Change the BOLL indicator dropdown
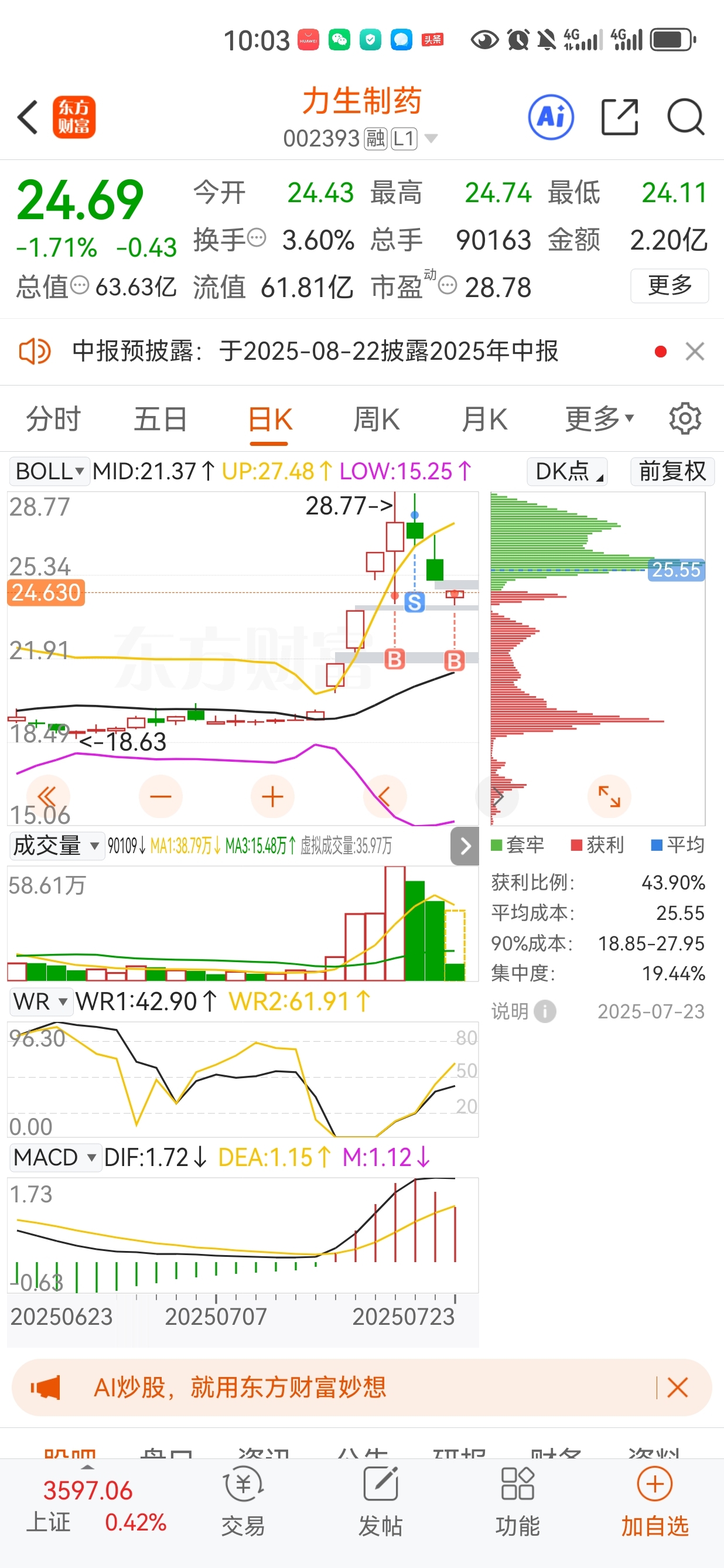The image size is (724, 1568). (49, 471)
